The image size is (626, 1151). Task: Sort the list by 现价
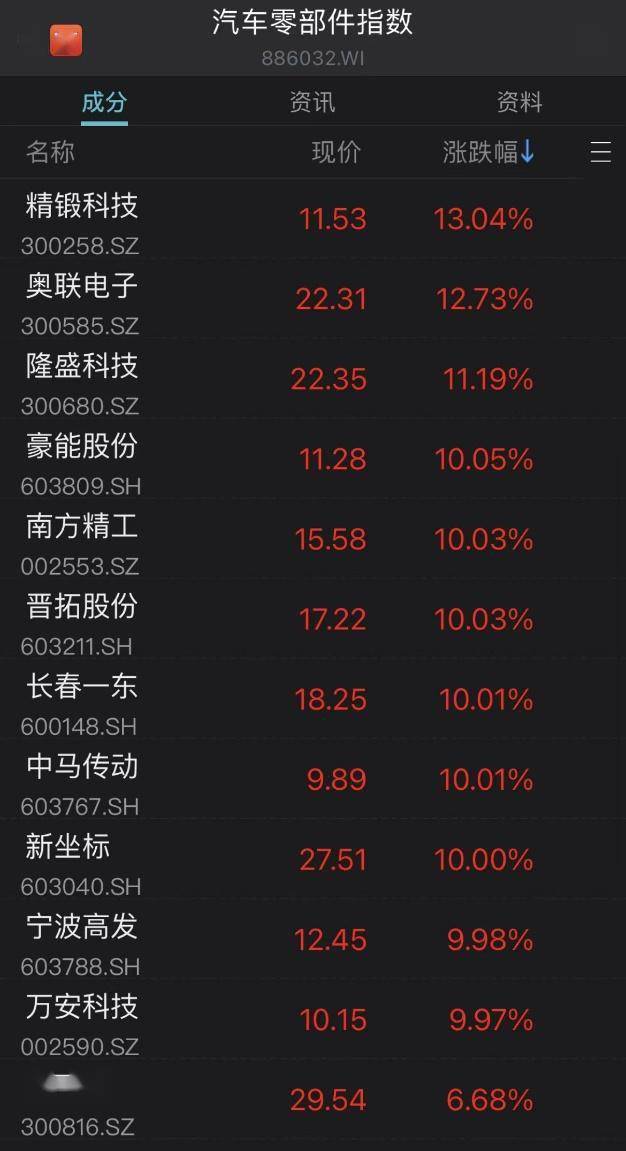point(336,152)
